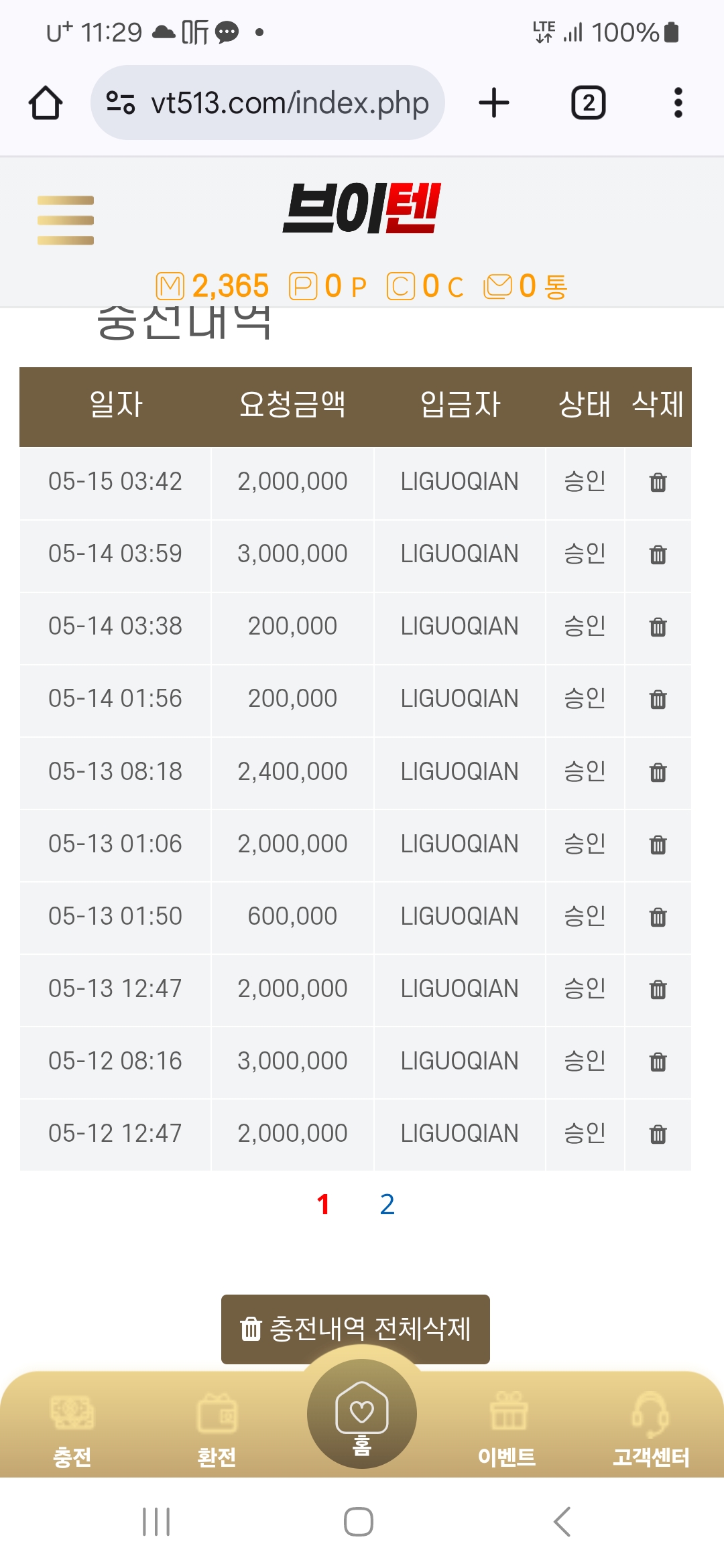Open the browser overflow menu
This screenshot has width=724, height=1568.
tap(678, 103)
